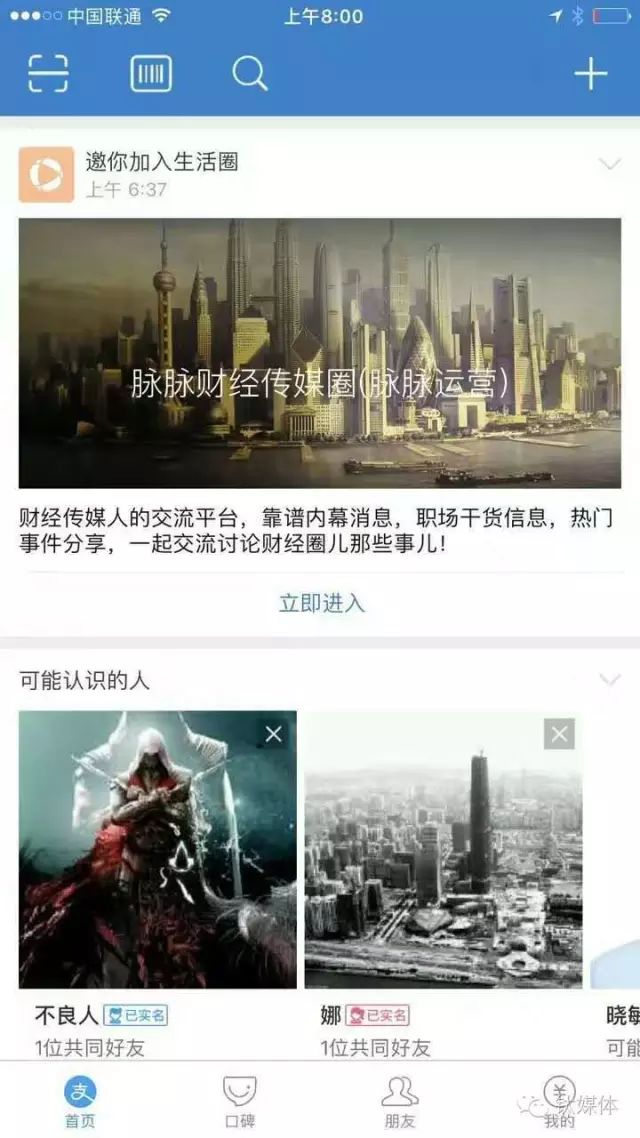Open the plus menu
Viewport: 640px width, 1138px height.
pyautogui.click(x=590, y=74)
